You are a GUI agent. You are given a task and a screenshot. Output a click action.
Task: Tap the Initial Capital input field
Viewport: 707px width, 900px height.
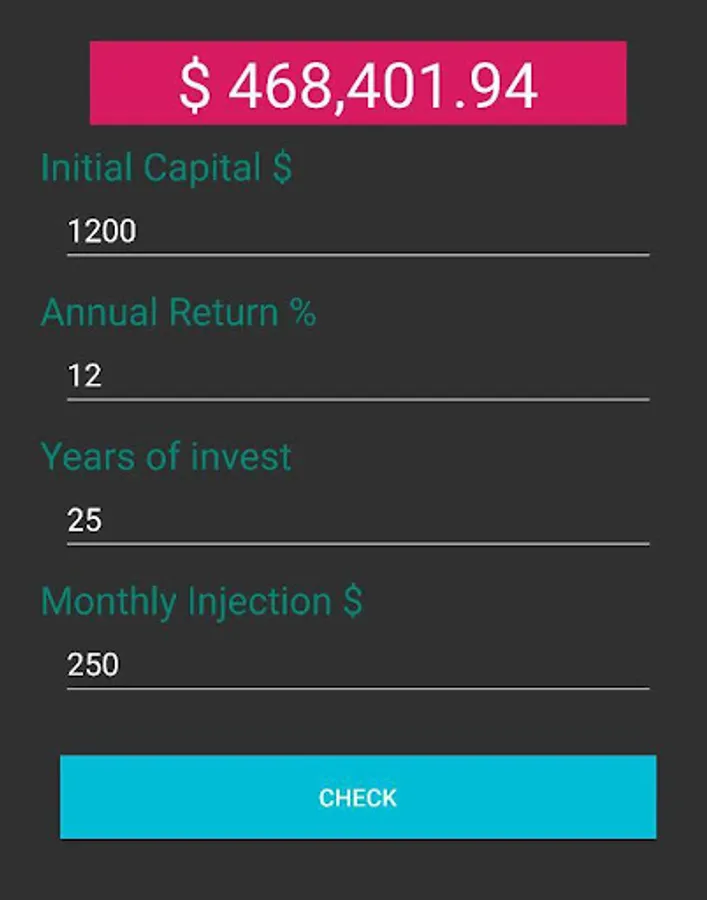(357, 232)
